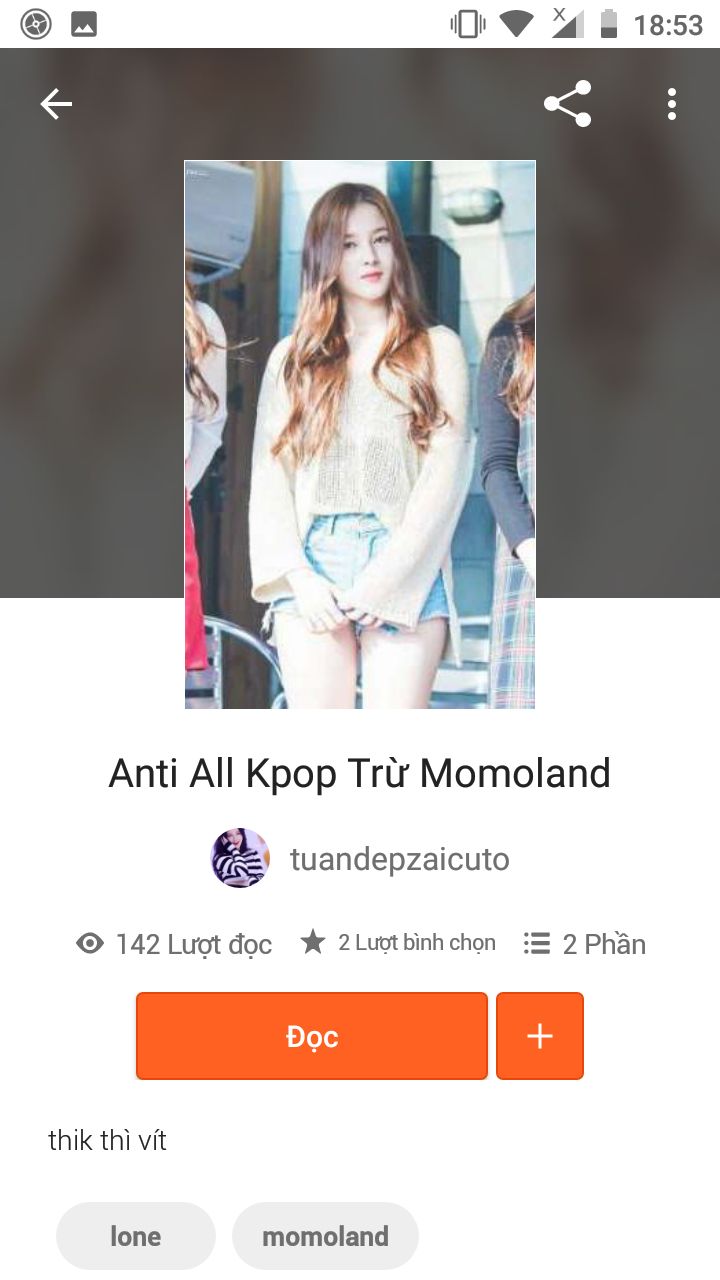Share this story
This screenshot has width=720, height=1280.
567,104
